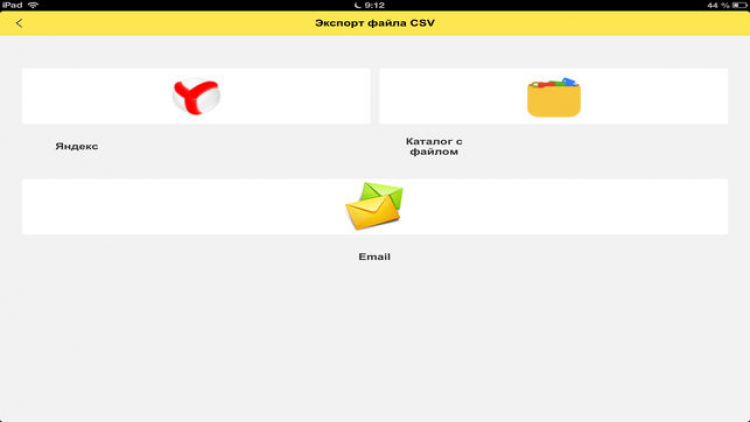The width and height of the screenshot is (750, 422).
Task: Send CSV file via Email
Action: click(374, 206)
